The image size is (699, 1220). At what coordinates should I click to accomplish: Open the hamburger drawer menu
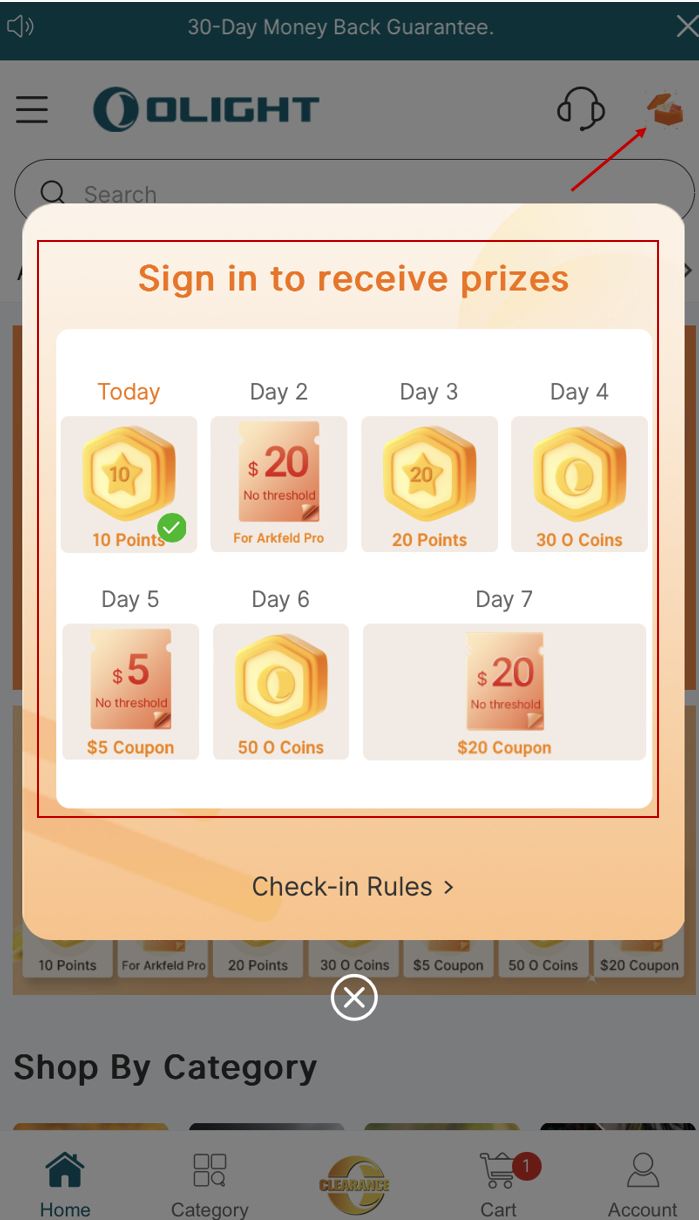[x=32, y=109]
